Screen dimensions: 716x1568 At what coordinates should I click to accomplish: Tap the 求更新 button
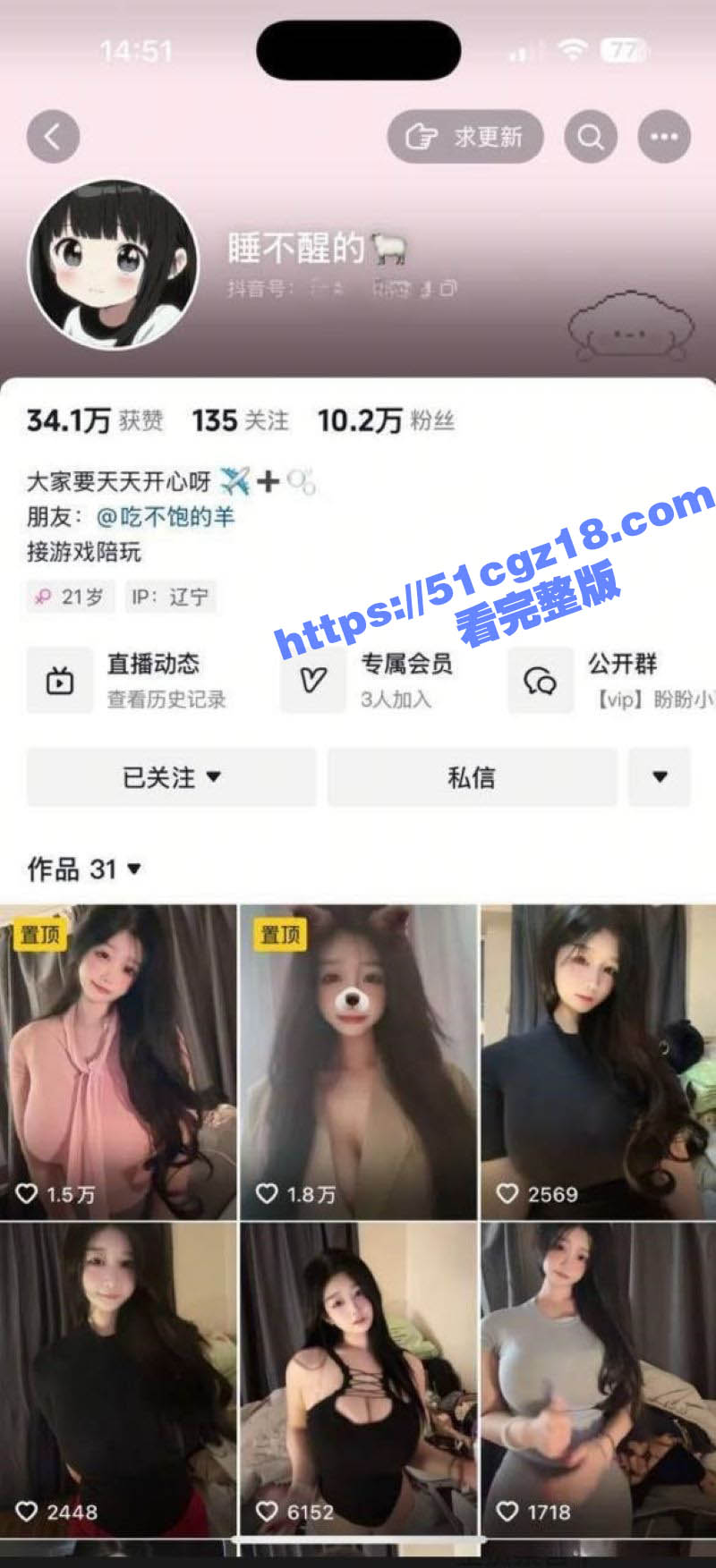pos(465,137)
